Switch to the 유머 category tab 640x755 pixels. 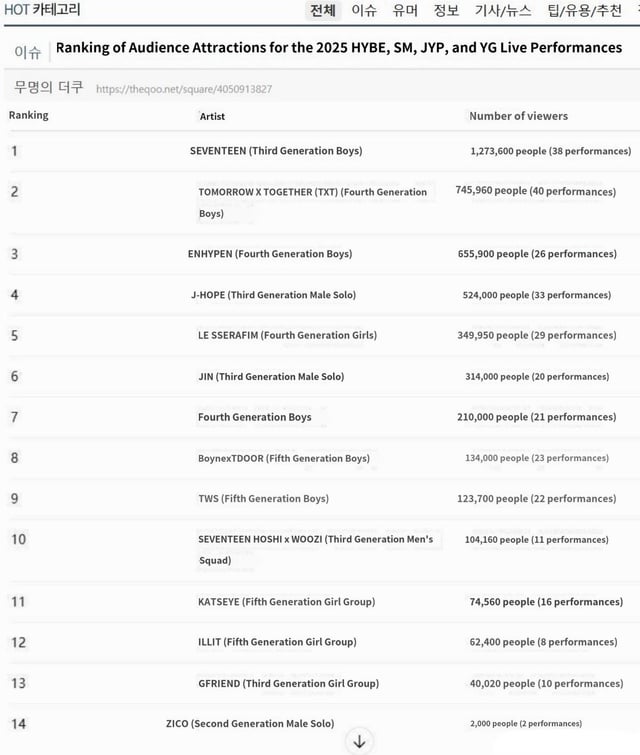point(405,10)
